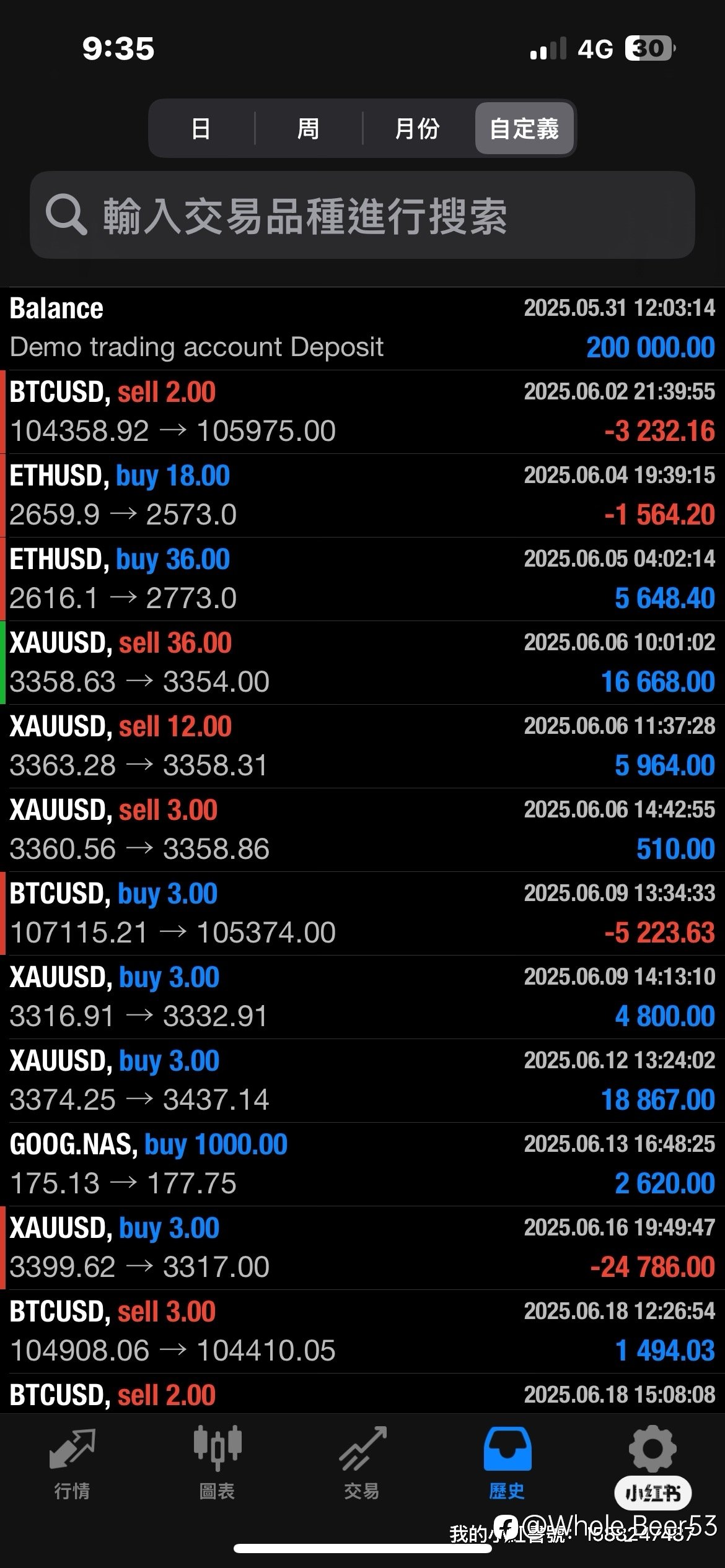
Task: Open the BTCUSD sell 2.00 trade at 21:39:55
Action: [362, 412]
